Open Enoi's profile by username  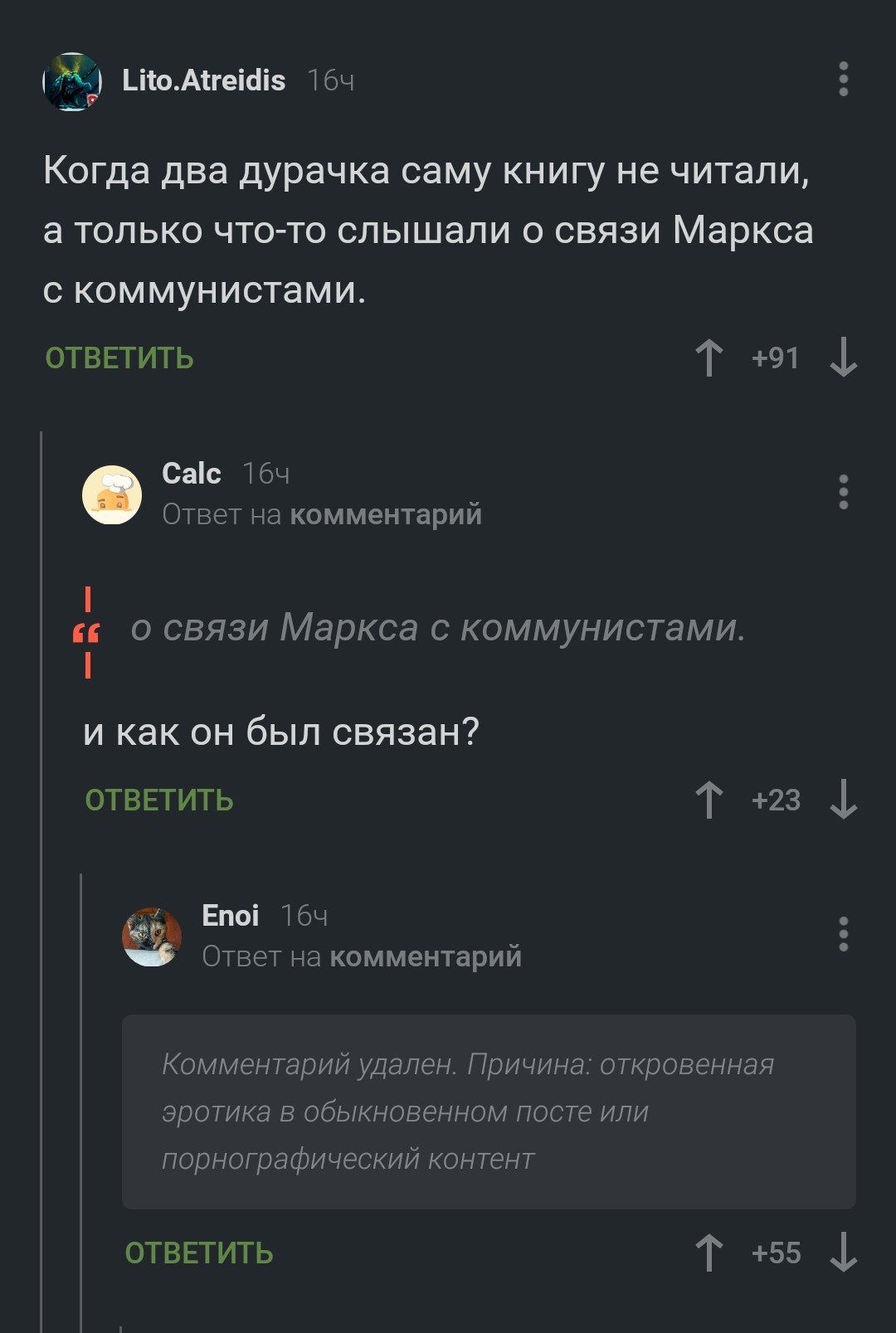pyautogui.click(x=231, y=916)
